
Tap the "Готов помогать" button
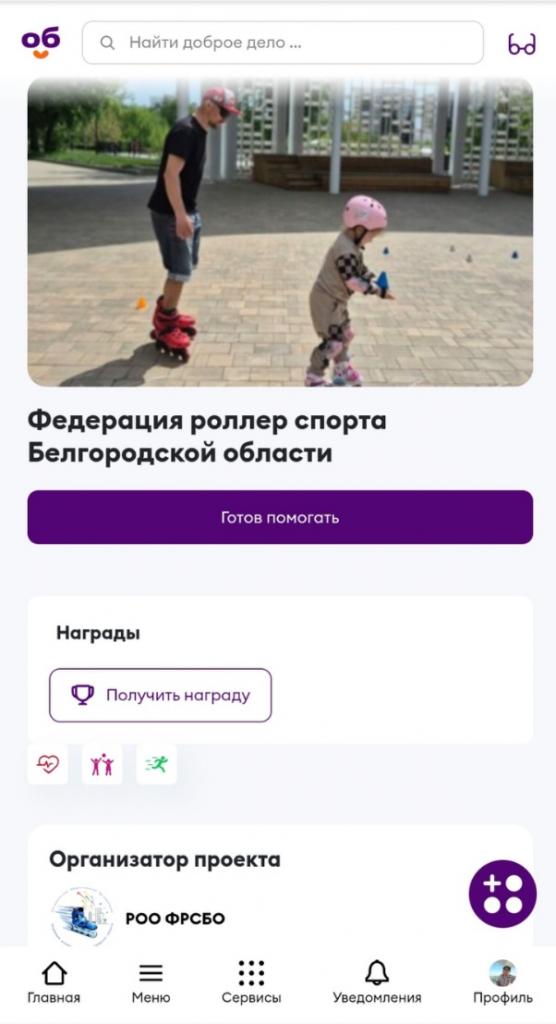(280, 517)
